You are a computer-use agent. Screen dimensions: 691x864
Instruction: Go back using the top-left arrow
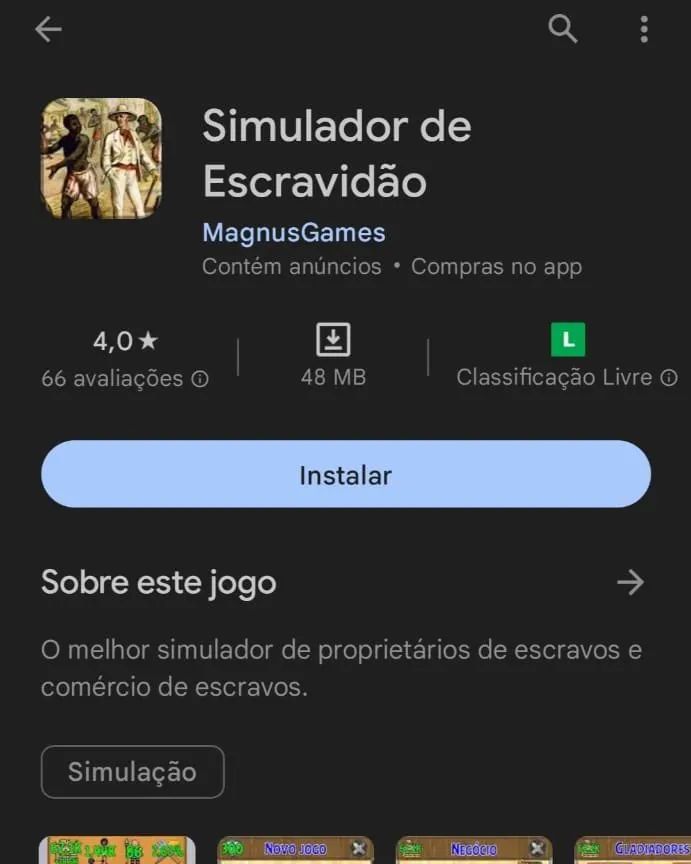(48, 30)
